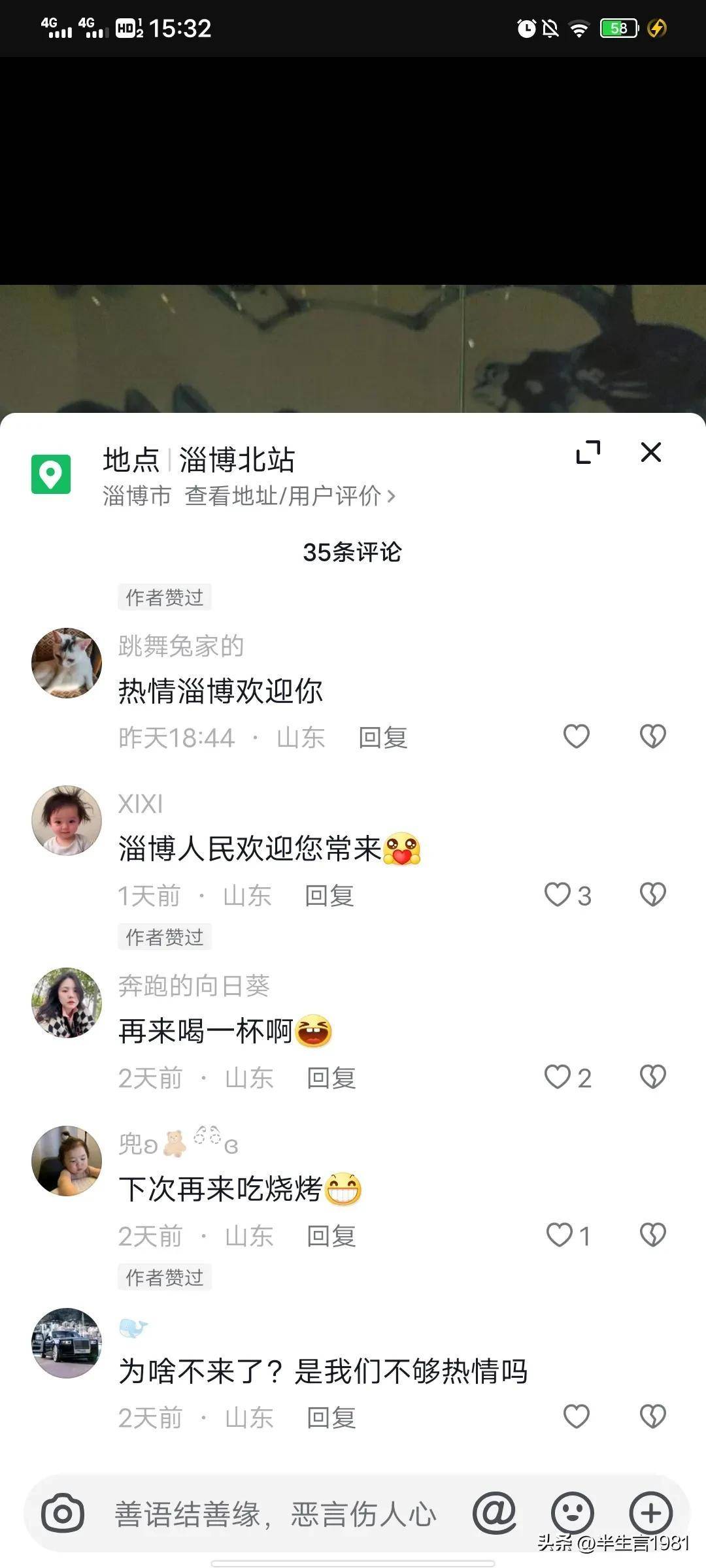
Task: Open the plus menu for more options
Action: [650, 1513]
